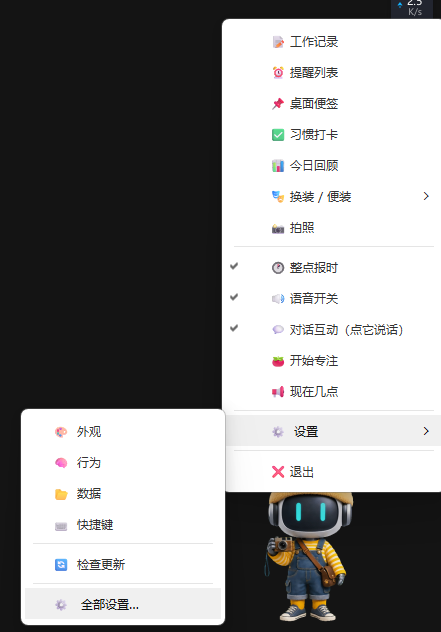Open 全部设置... all settings

click(123, 604)
